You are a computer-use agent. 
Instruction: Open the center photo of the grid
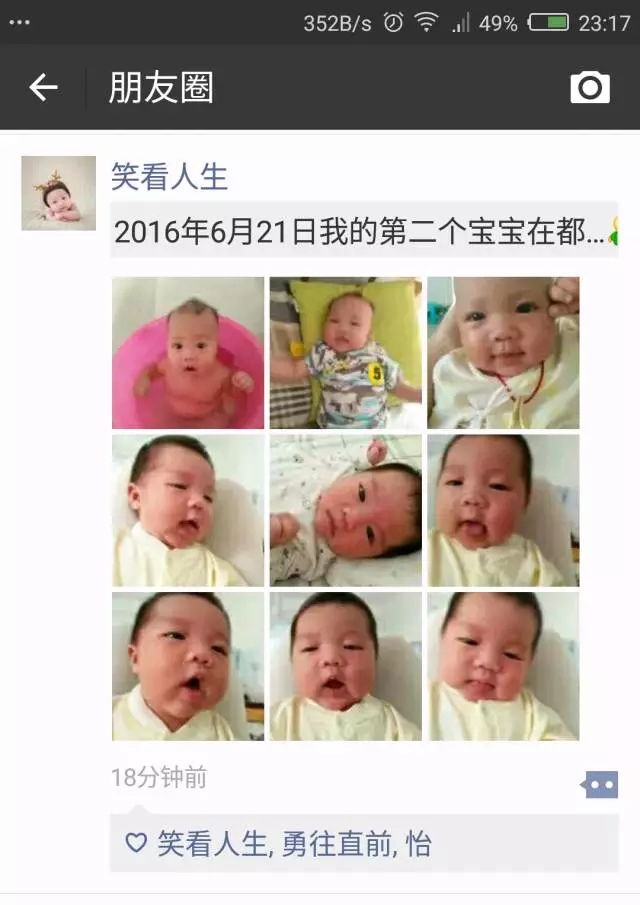click(346, 510)
